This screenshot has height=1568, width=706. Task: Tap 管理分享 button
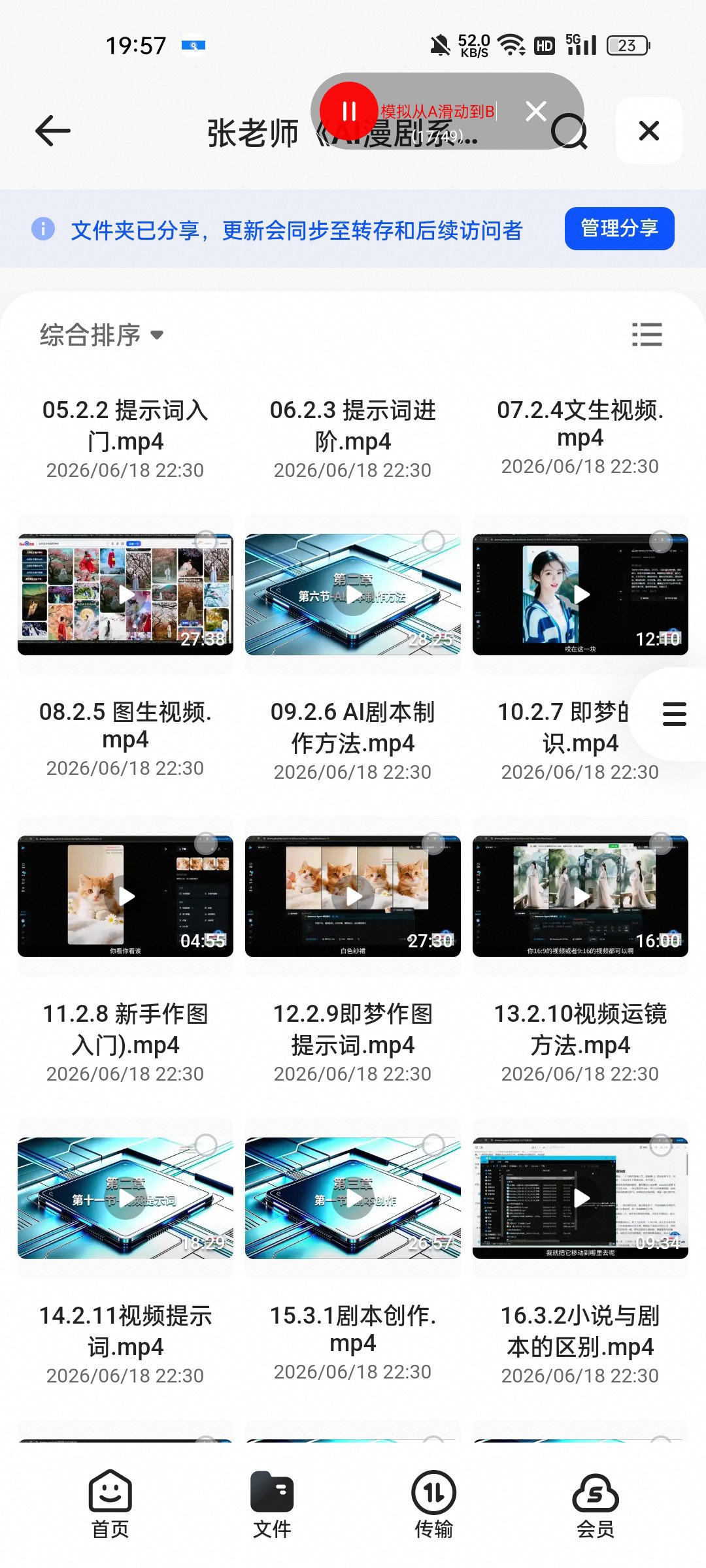click(619, 229)
